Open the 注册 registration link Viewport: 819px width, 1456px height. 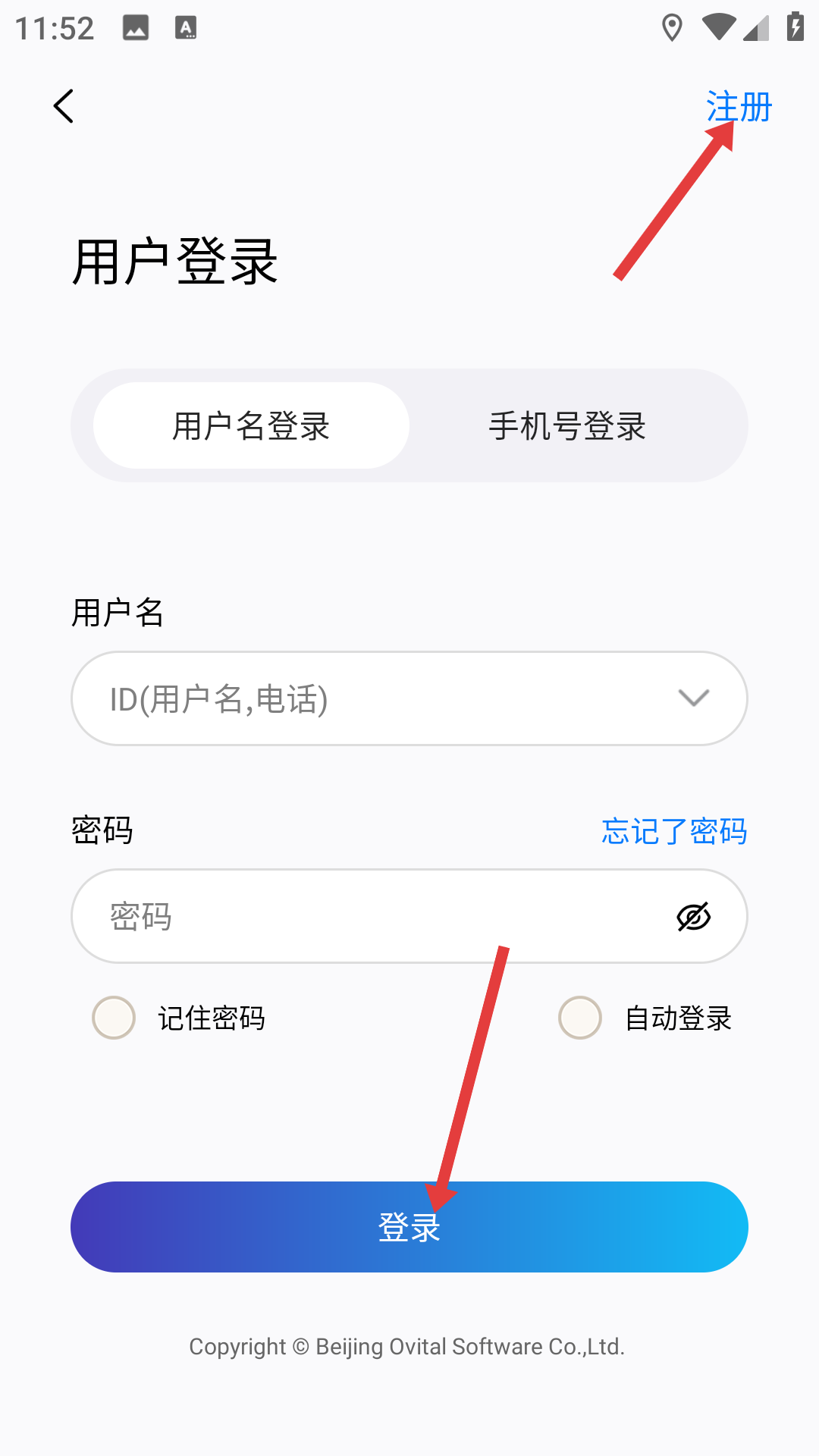738,107
